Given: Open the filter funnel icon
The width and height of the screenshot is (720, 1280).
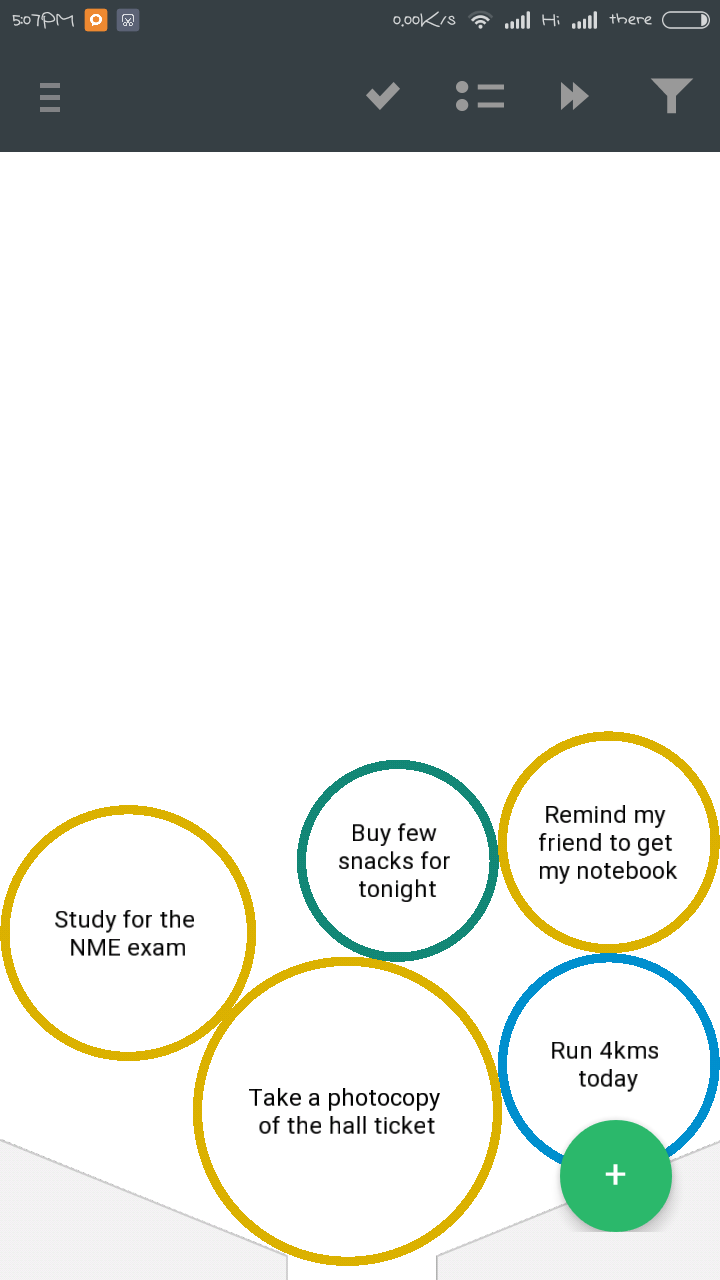Looking at the screenshot, I should [672, 97].
